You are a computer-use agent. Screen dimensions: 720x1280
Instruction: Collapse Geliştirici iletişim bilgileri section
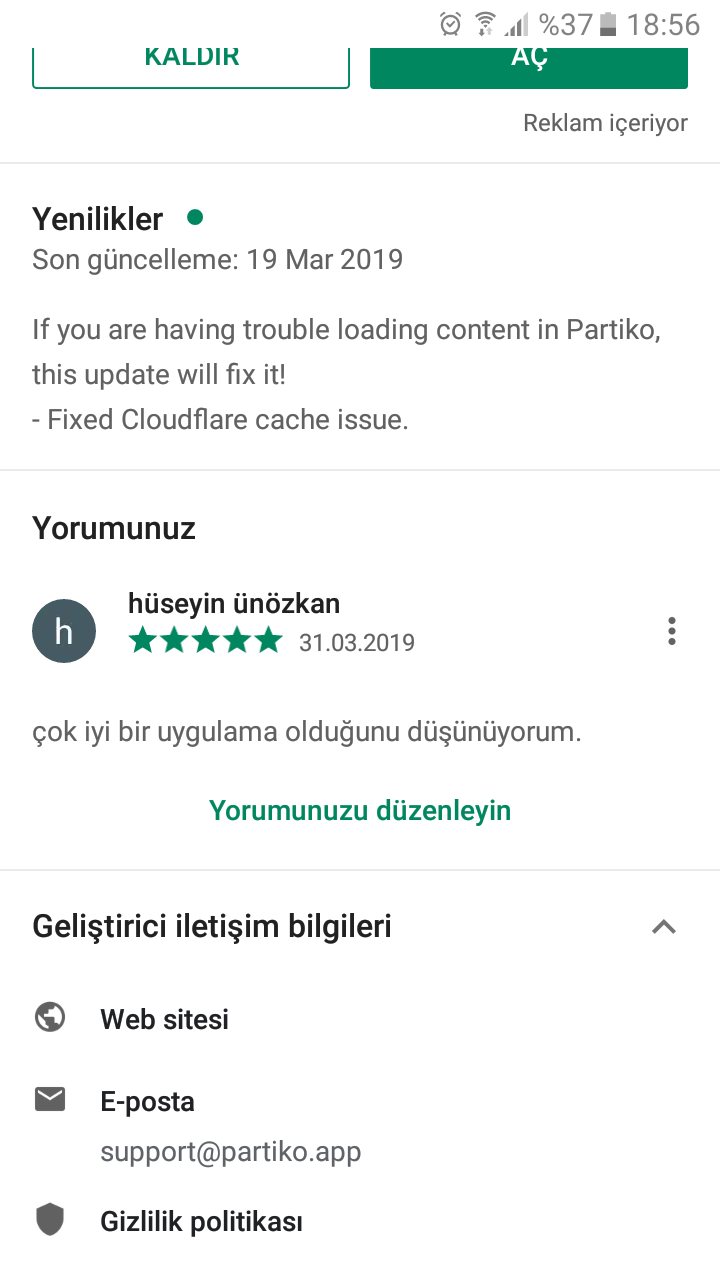click(x=664, y=927)
